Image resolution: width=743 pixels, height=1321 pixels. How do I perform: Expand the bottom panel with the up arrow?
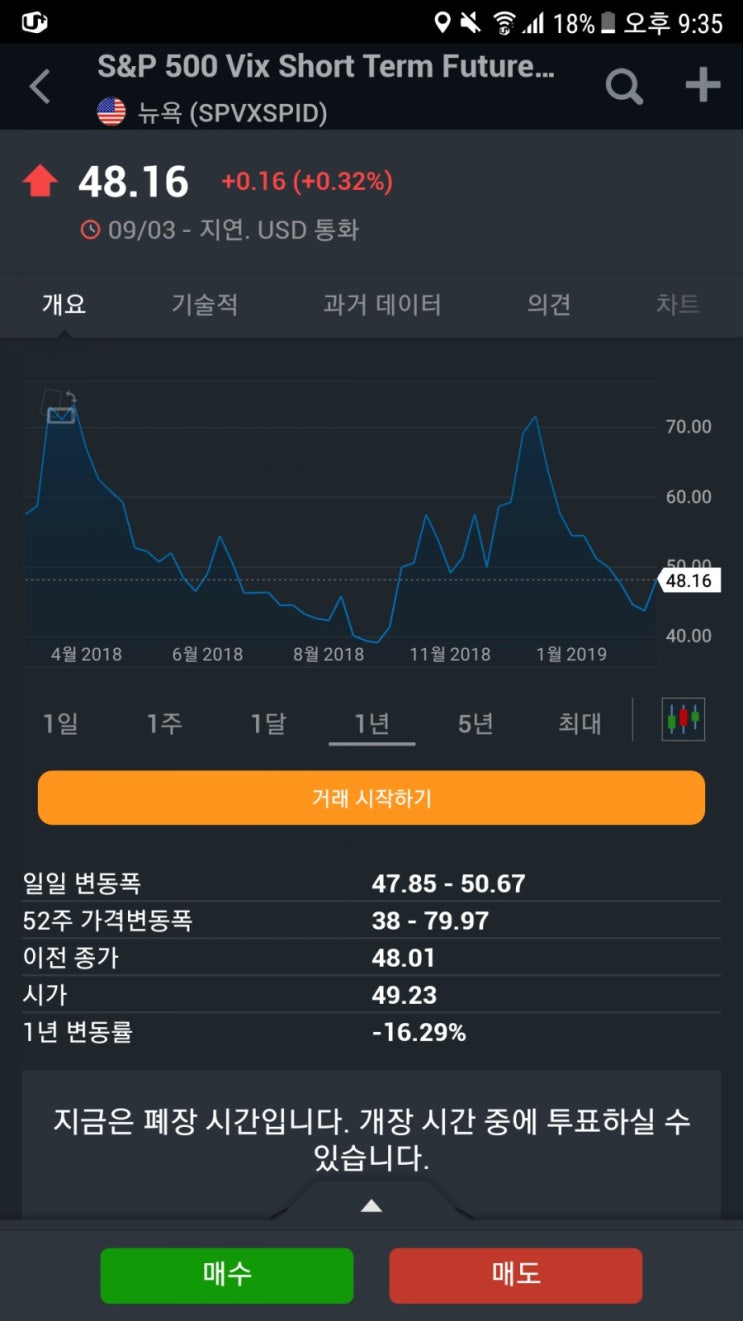tap(371, 1205)
